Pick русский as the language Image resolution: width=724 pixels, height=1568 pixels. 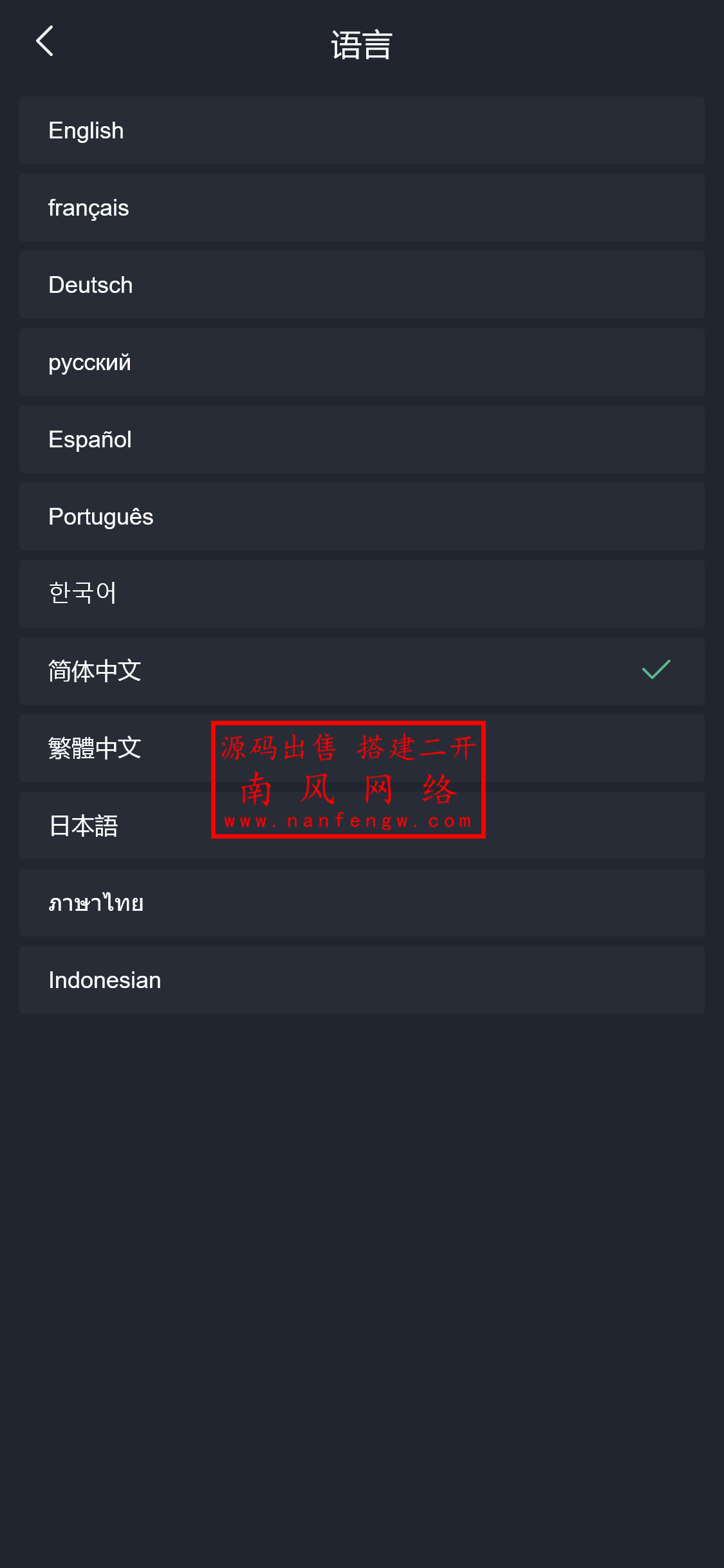[x=362, y=362]
